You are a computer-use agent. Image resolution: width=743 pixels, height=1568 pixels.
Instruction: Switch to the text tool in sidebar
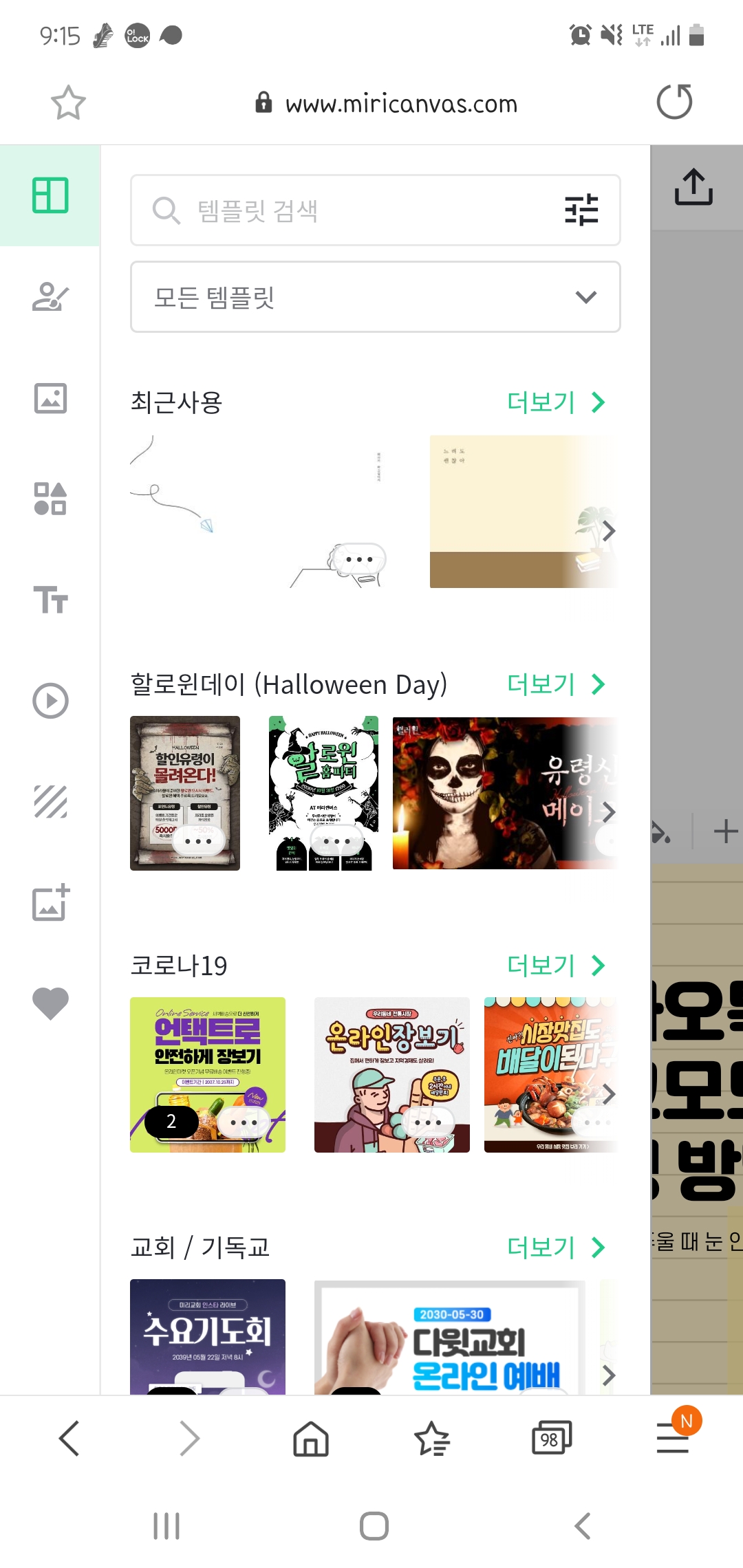click(51, 600)
